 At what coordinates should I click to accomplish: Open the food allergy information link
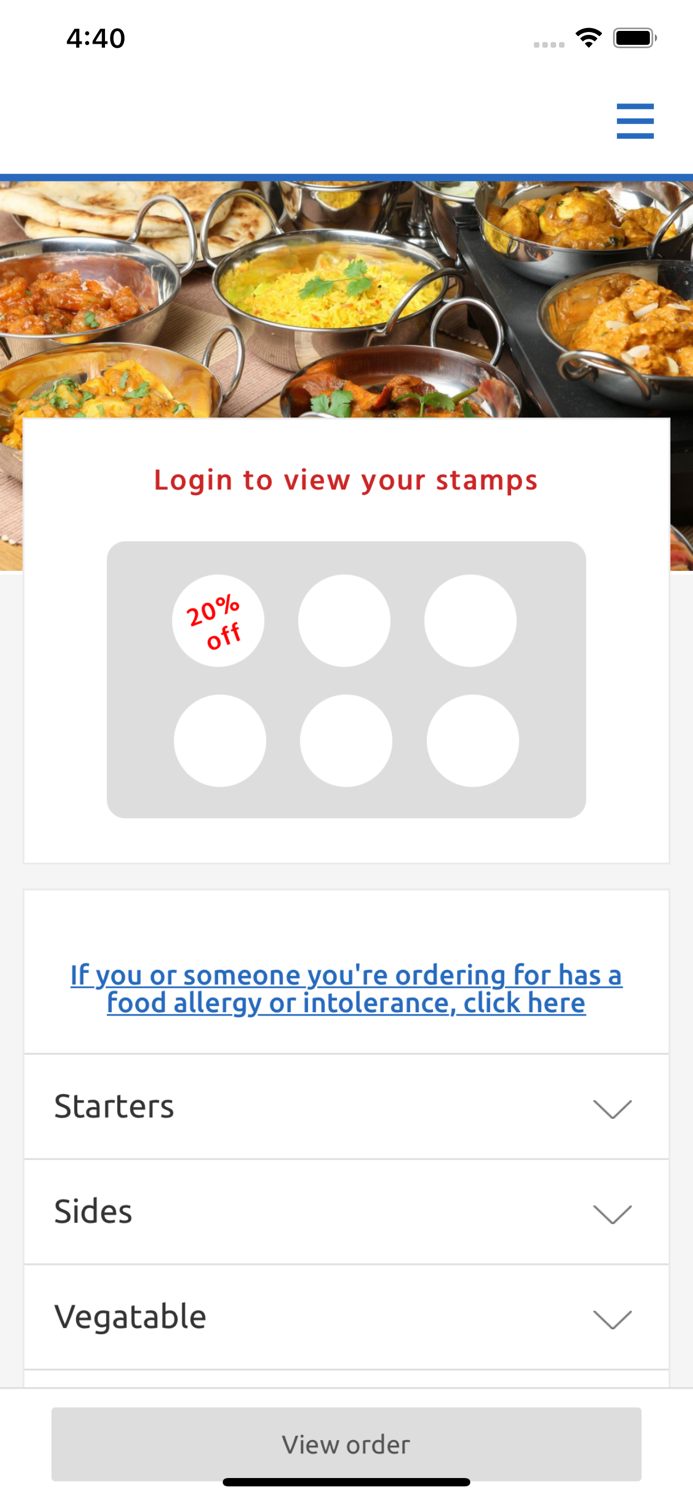[346, 989]
